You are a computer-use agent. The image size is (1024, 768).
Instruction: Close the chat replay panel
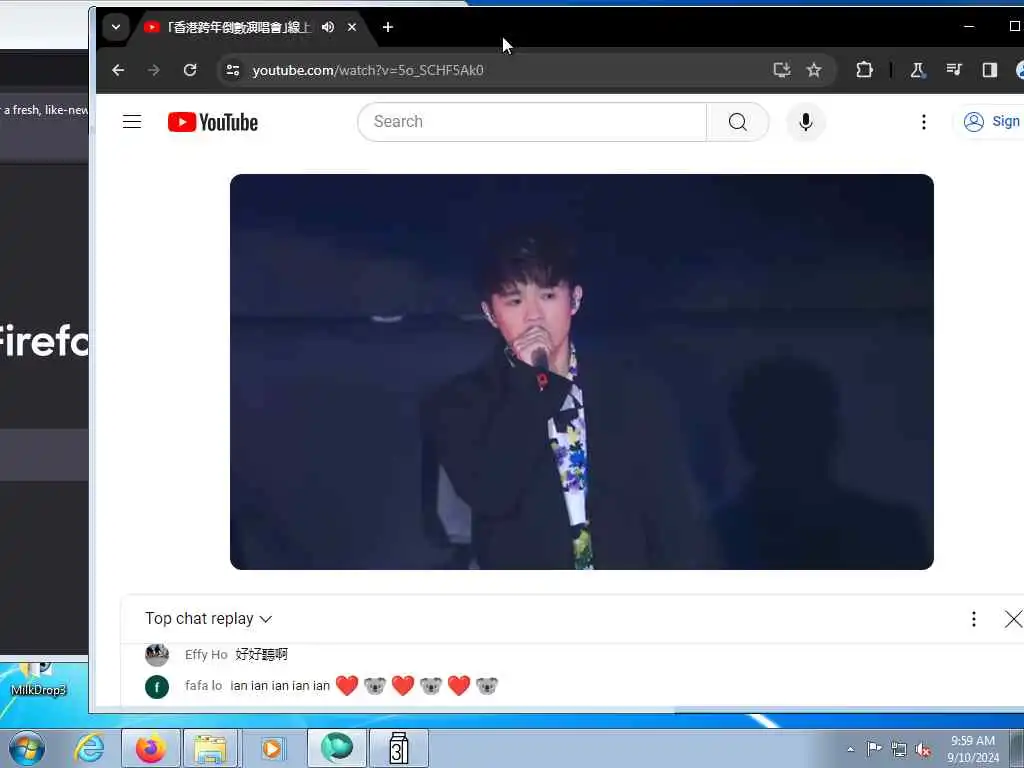(x=1013, y=619)
